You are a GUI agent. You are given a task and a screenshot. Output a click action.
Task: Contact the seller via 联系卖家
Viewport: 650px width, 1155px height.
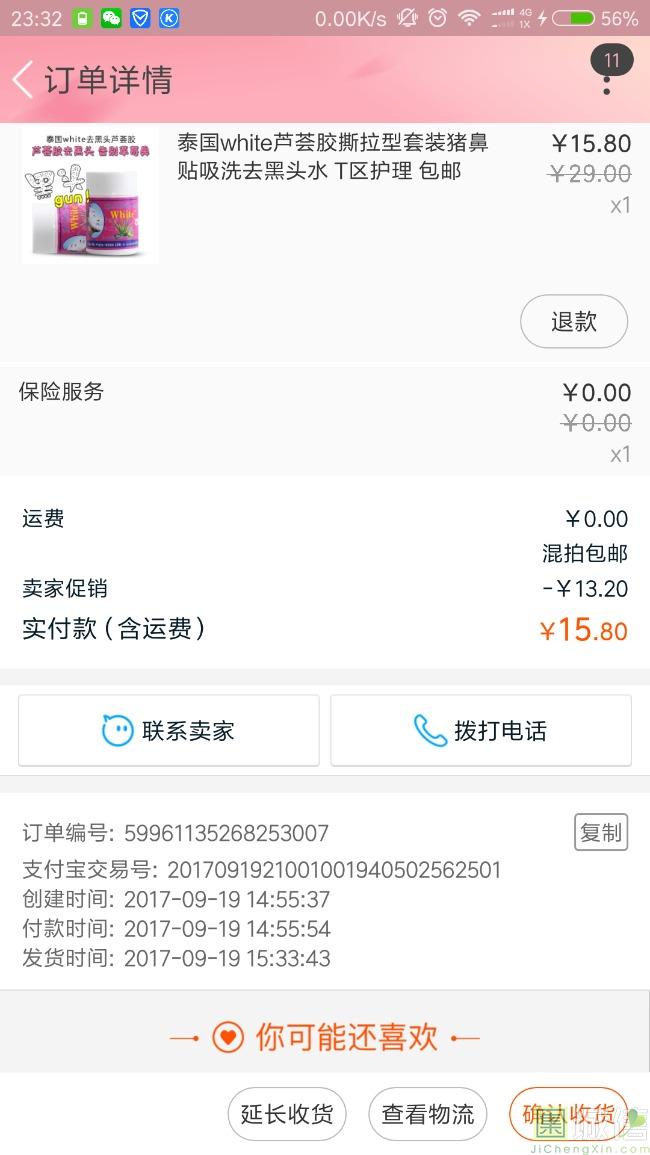pos(169,730)
